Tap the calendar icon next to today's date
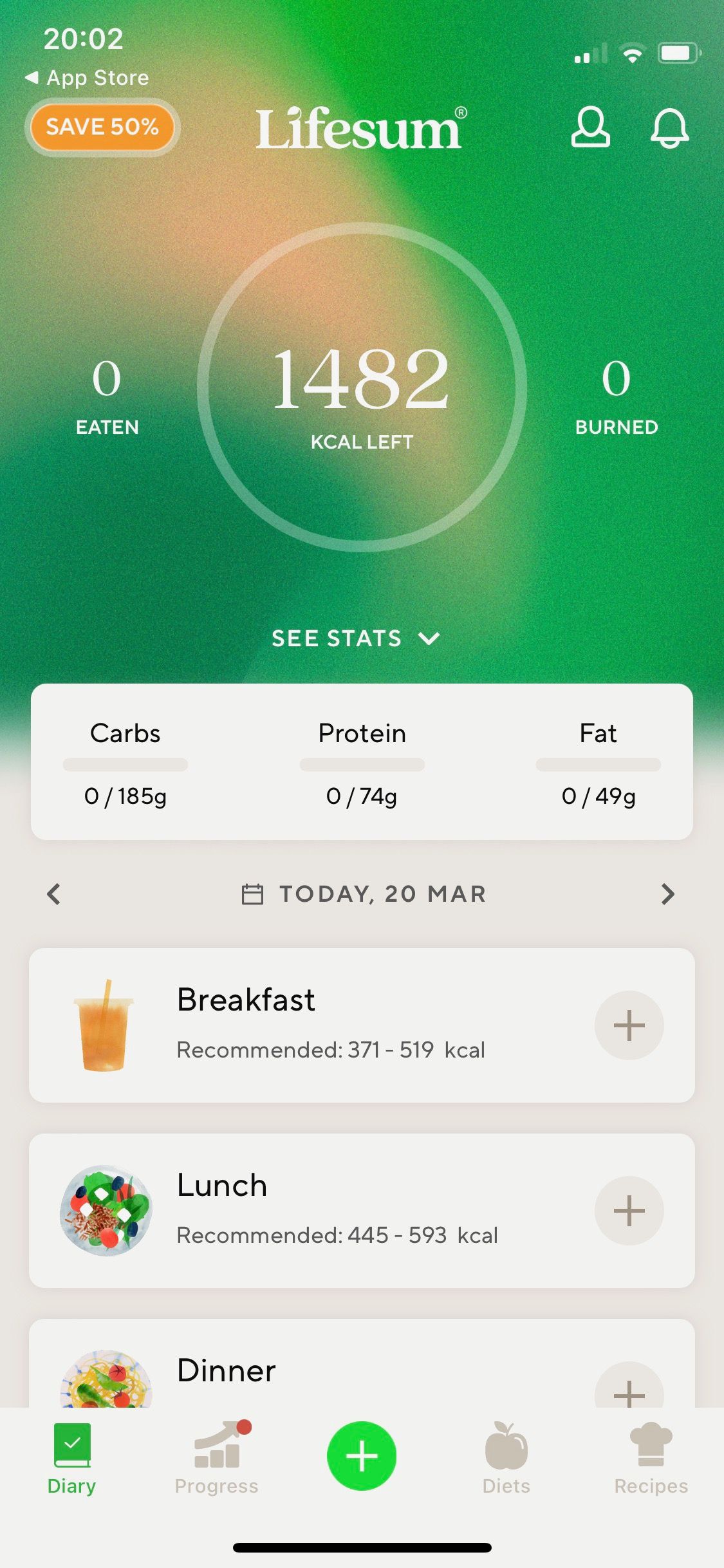 pyautogui.click(x=252, y=893)
